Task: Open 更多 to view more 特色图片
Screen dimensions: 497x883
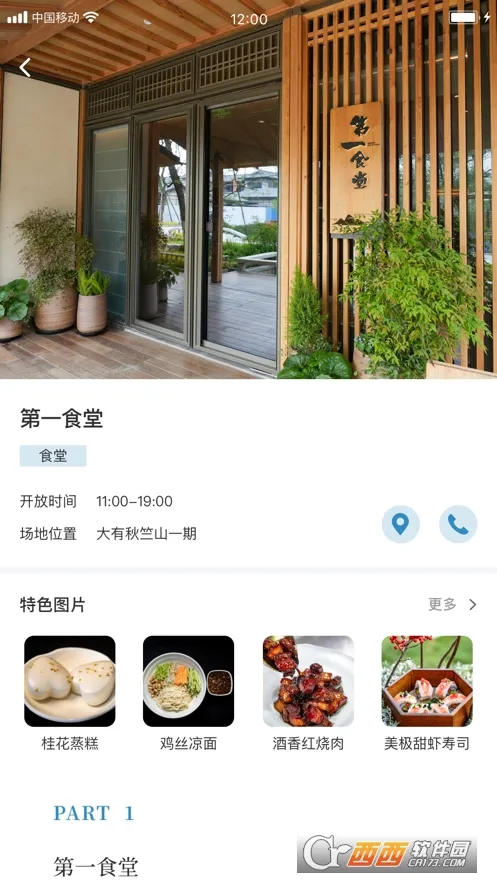Action: coord(453,604)
